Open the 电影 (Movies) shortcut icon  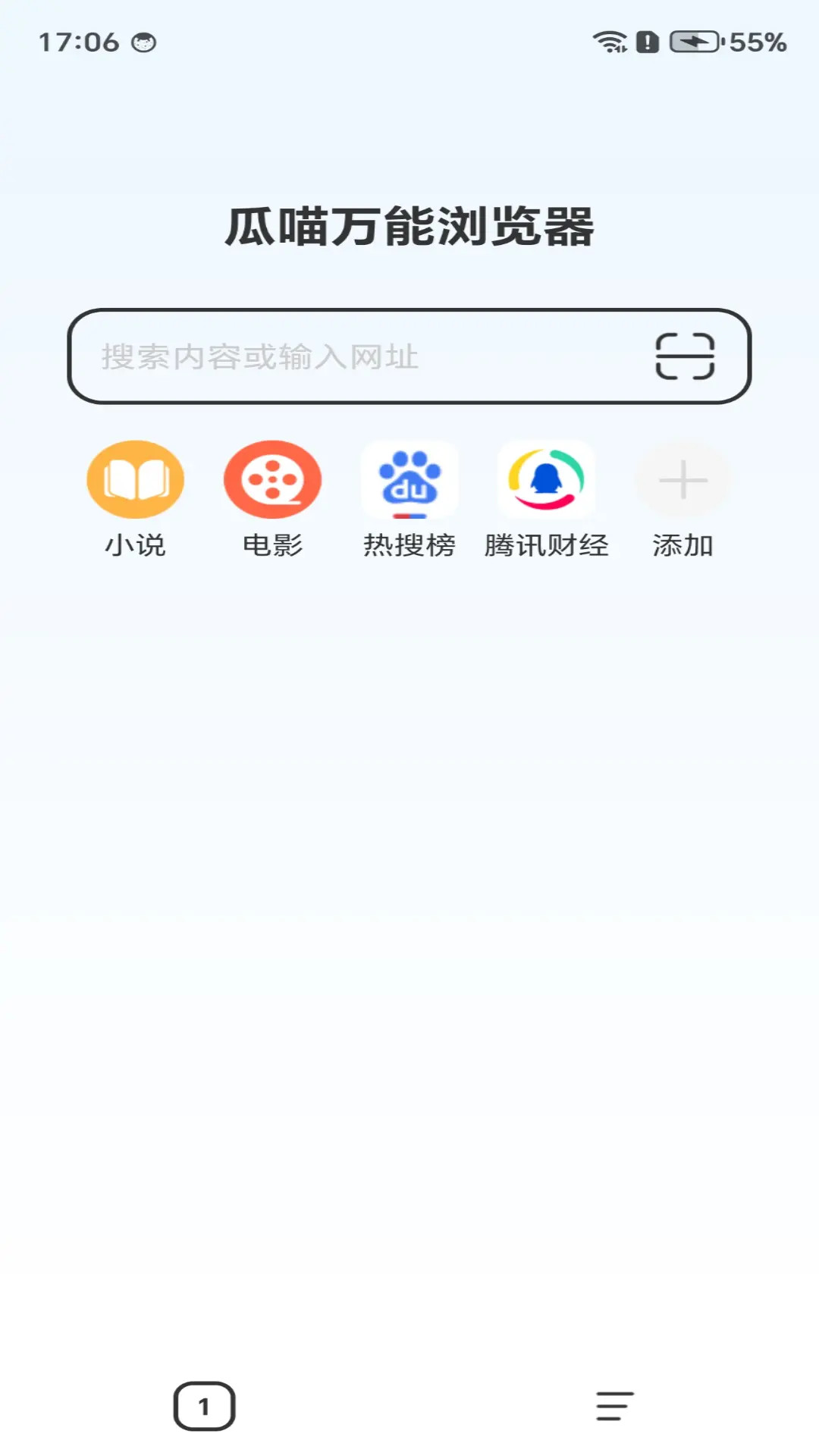pyautogui.click(x=272, y=479)
